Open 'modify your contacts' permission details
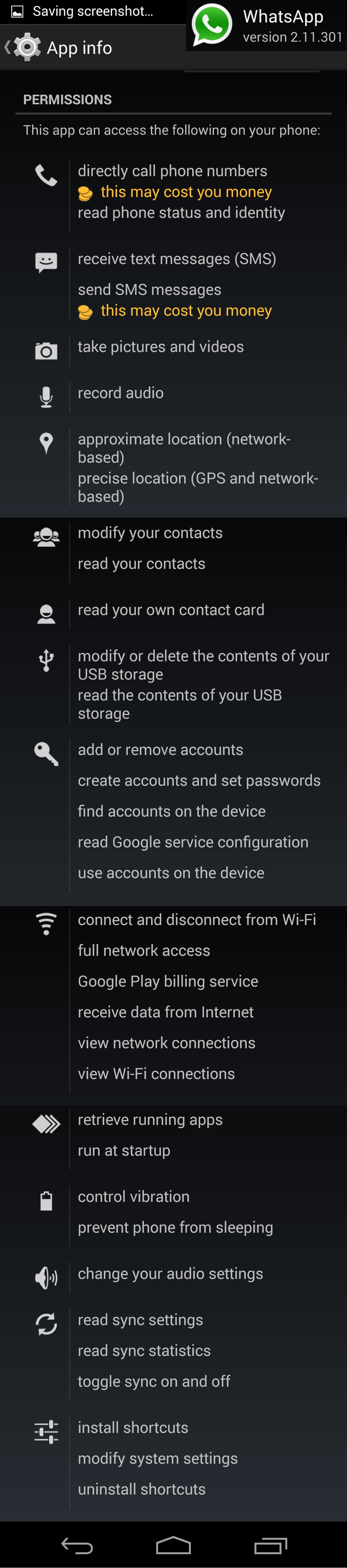 click(x=150, y=533)
